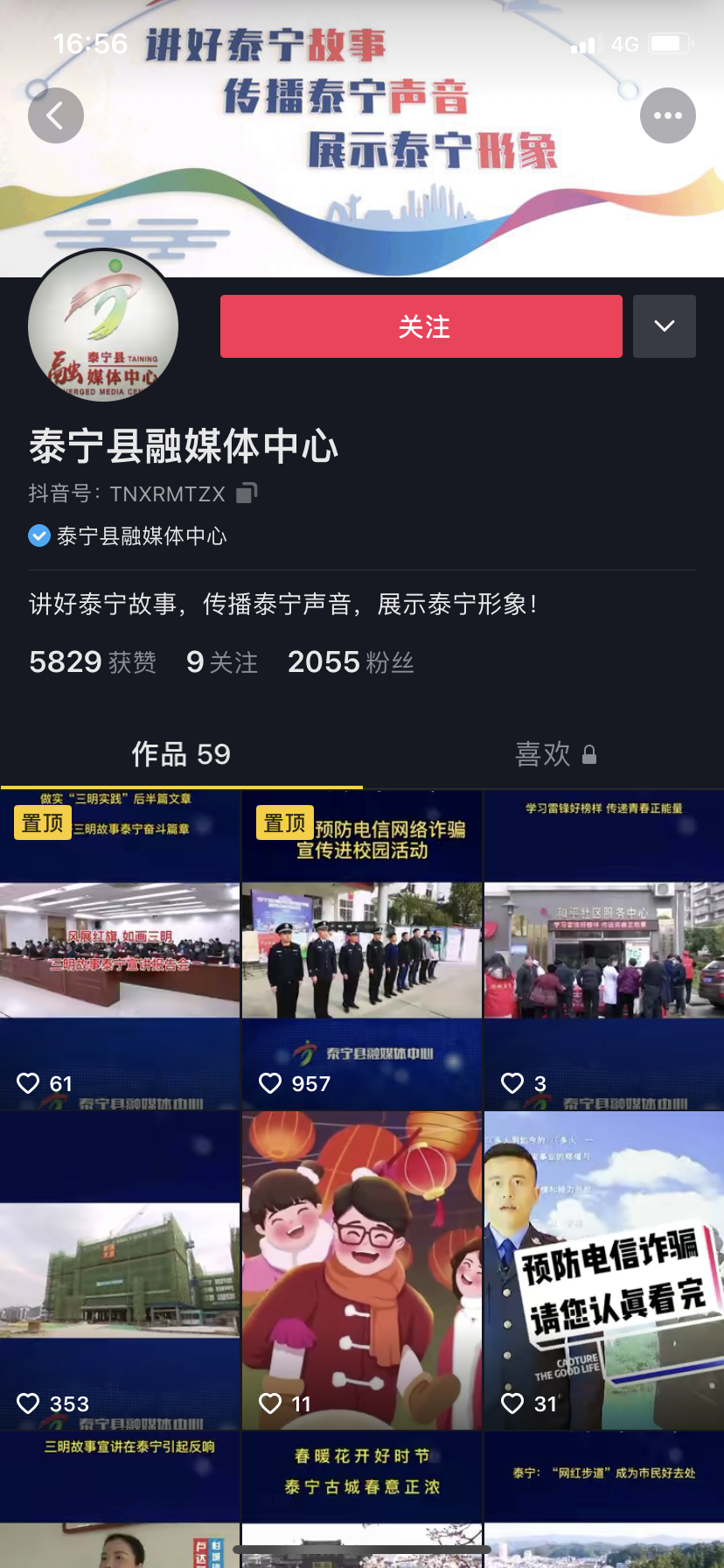
Task: Play the pinned 预防电信网络诈骗 video with 957 likes
Action: (362, 950)
